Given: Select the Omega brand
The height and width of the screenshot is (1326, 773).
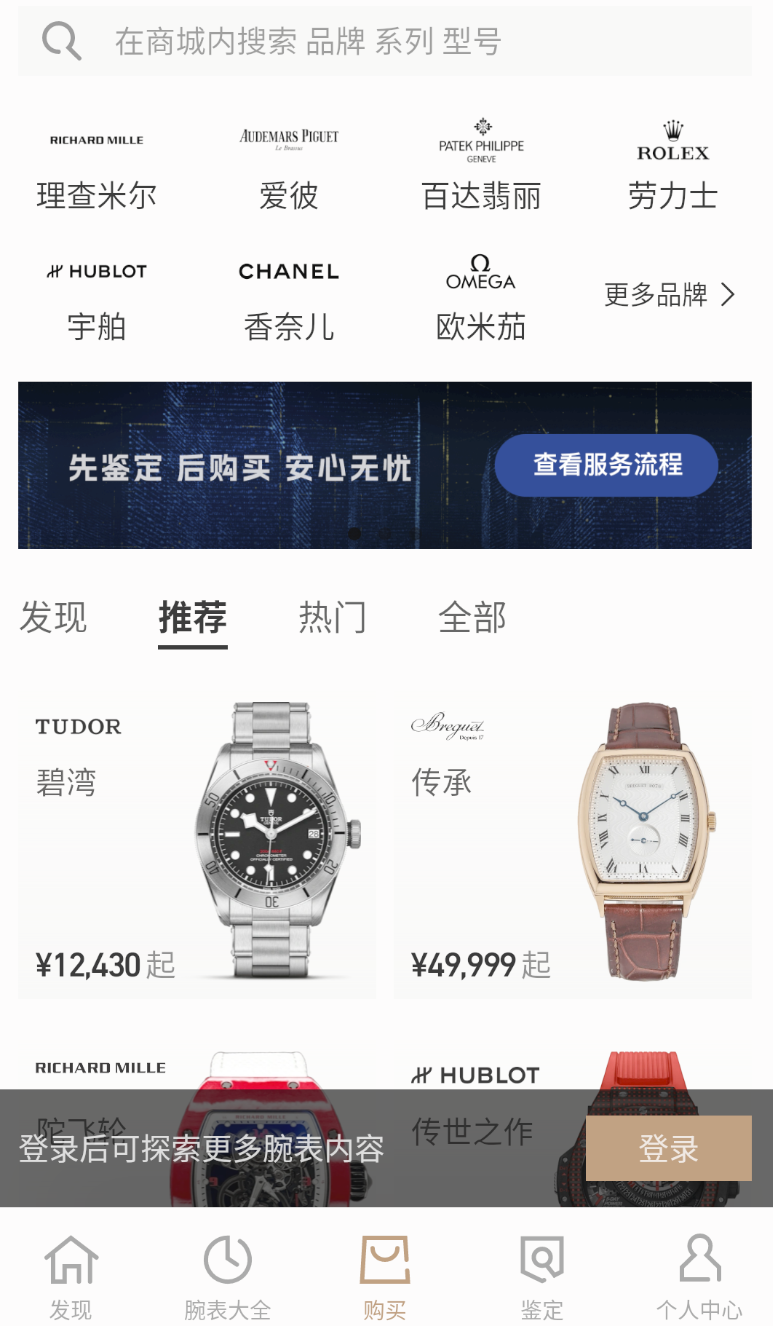Looking at the screenshot, I should [x=481, y=299].
